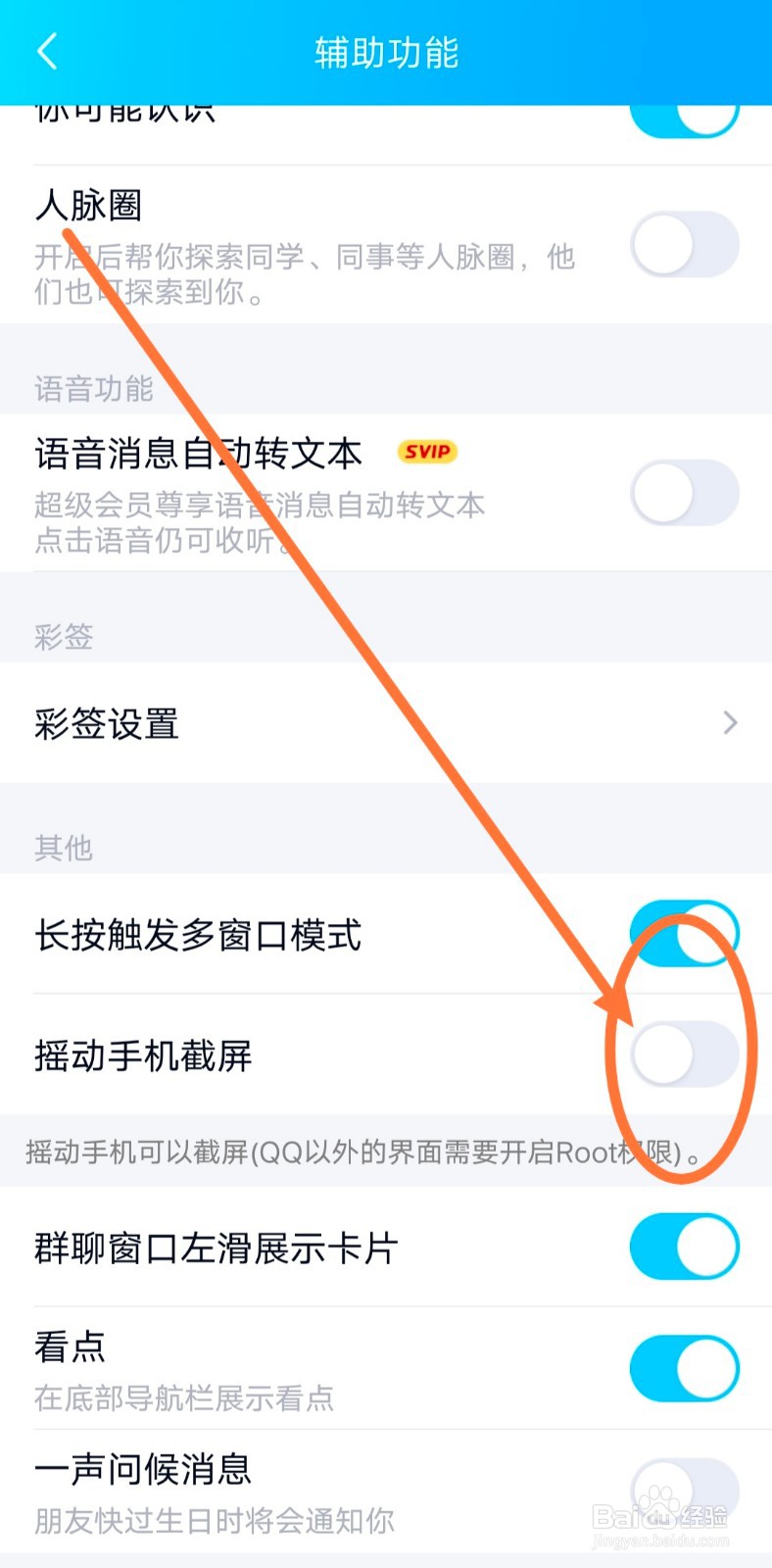Tap the 彩签 section header

(x=64, y=637)
